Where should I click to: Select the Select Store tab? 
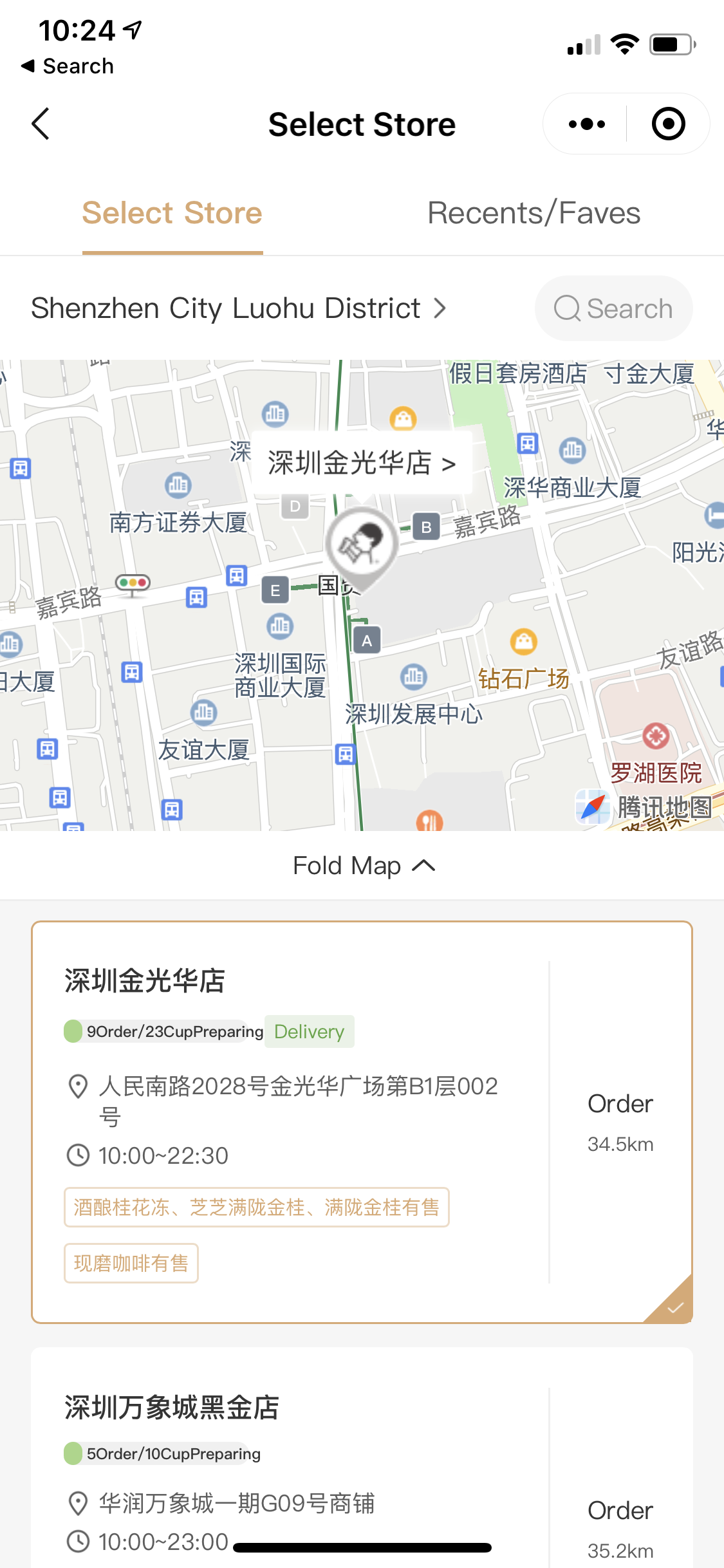(x=172, y=213)
